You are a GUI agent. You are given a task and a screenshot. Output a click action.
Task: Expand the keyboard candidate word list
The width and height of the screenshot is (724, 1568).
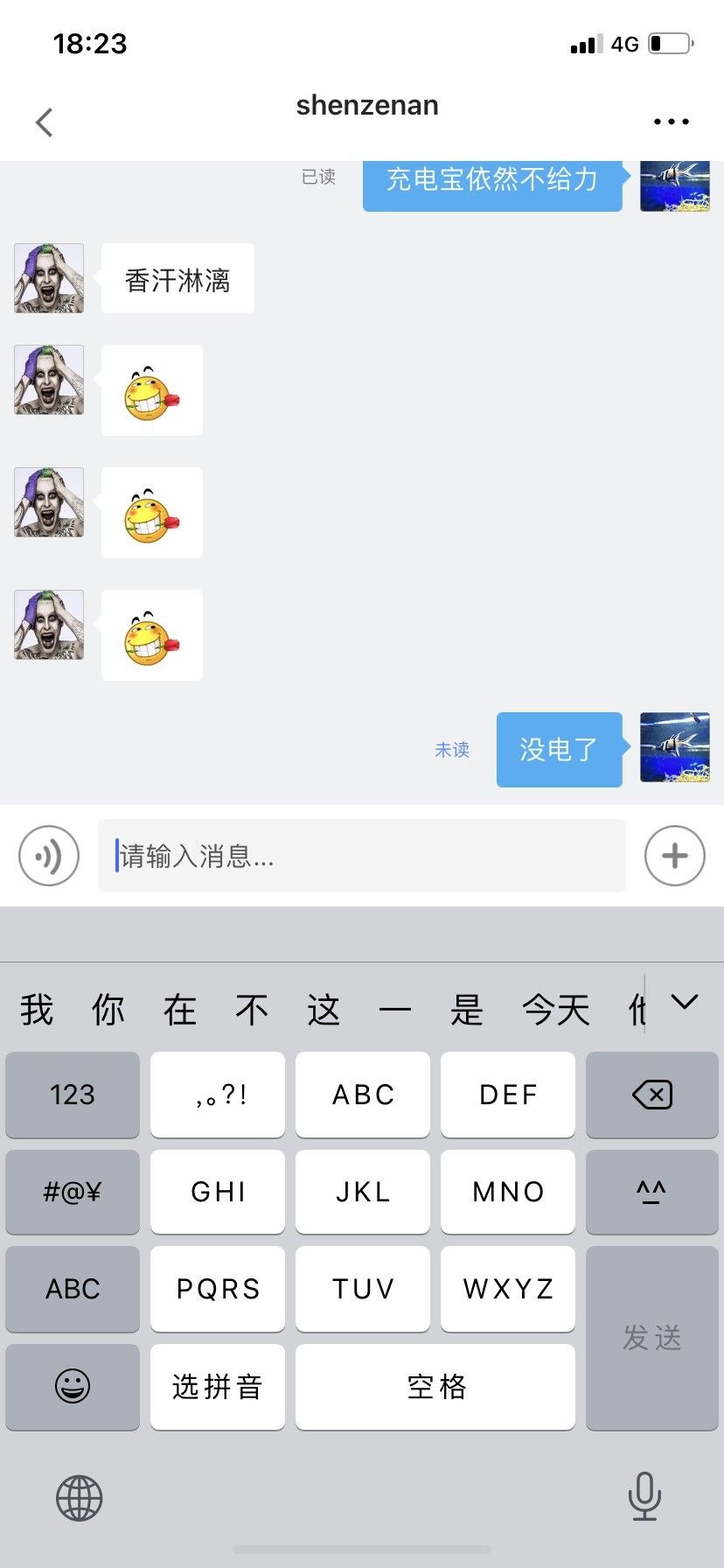click(x=685, y=1003)
